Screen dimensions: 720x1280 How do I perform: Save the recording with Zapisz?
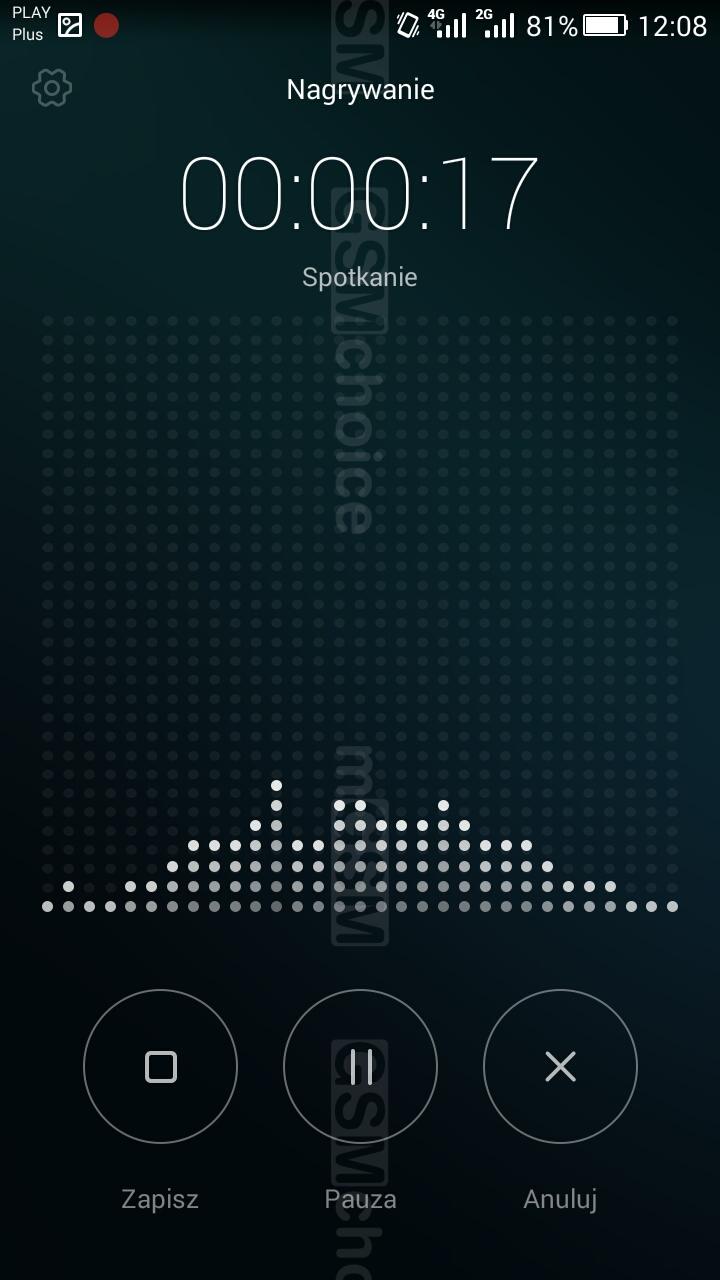coord(160,1066)
